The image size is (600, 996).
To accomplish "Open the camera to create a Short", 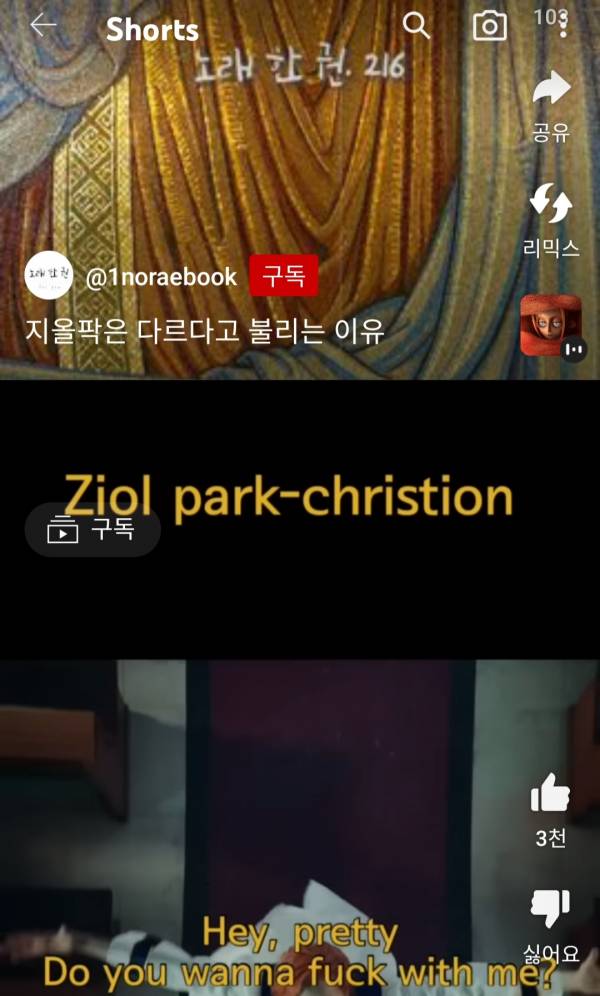I will (x=489, y=26).
